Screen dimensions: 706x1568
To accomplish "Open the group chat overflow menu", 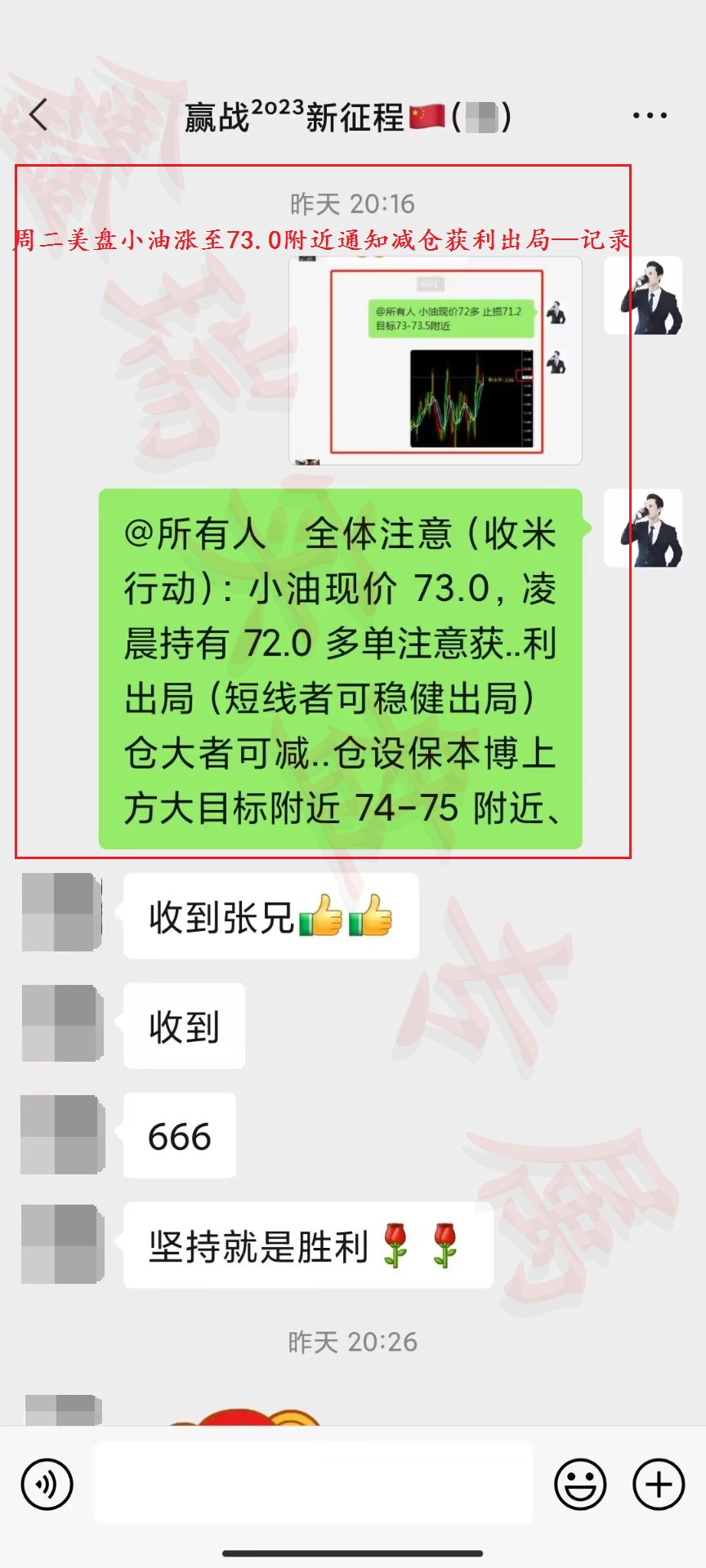I will [x=650, y=116].
